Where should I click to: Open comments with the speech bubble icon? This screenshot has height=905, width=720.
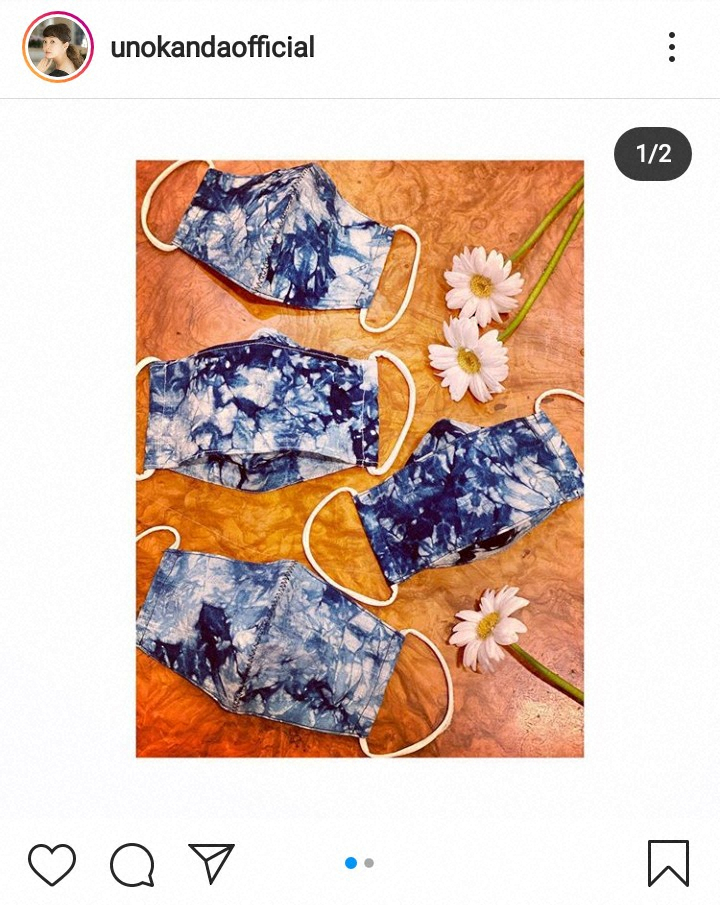point(132,864)
